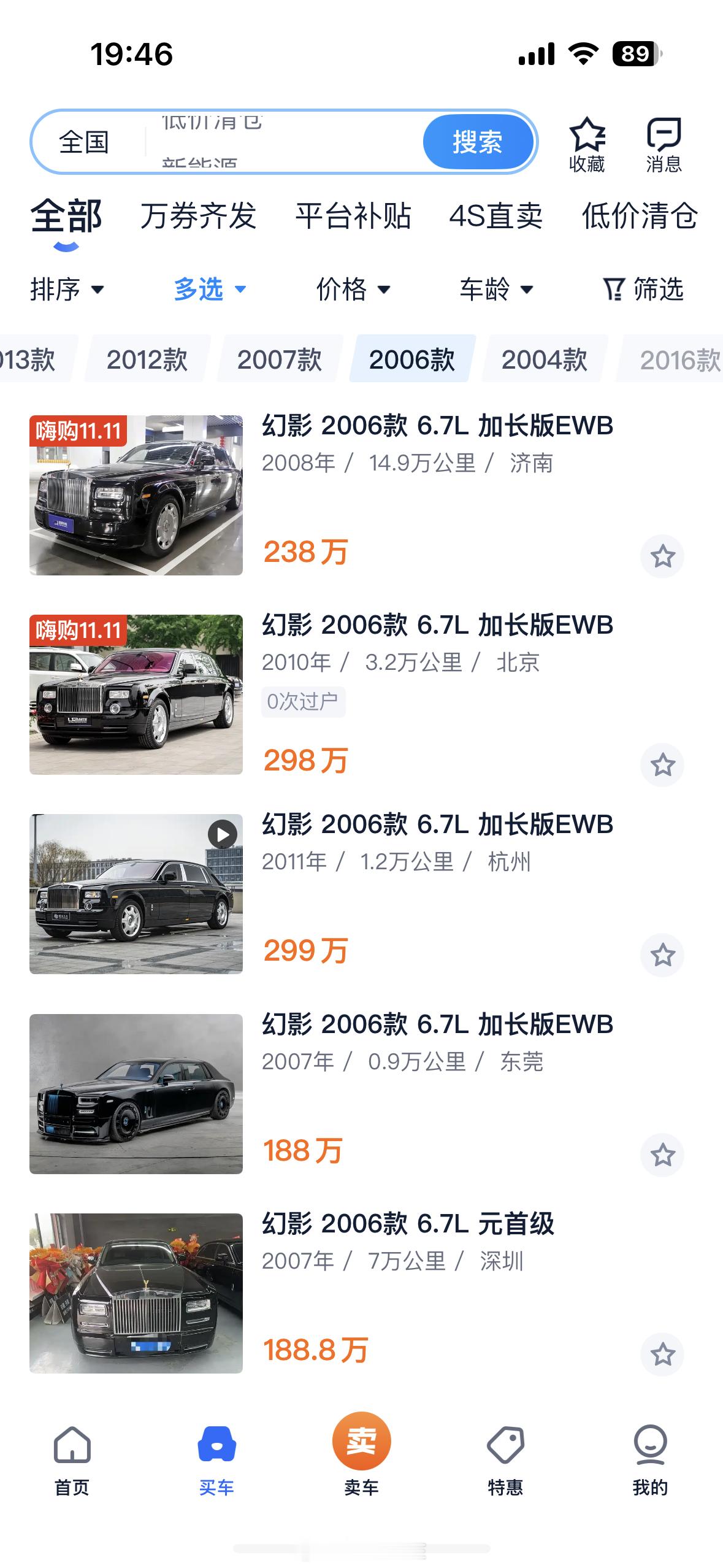Screen dimensions: 723x1568
Task: Select the 2012款 model year chip
Action: 147,359
